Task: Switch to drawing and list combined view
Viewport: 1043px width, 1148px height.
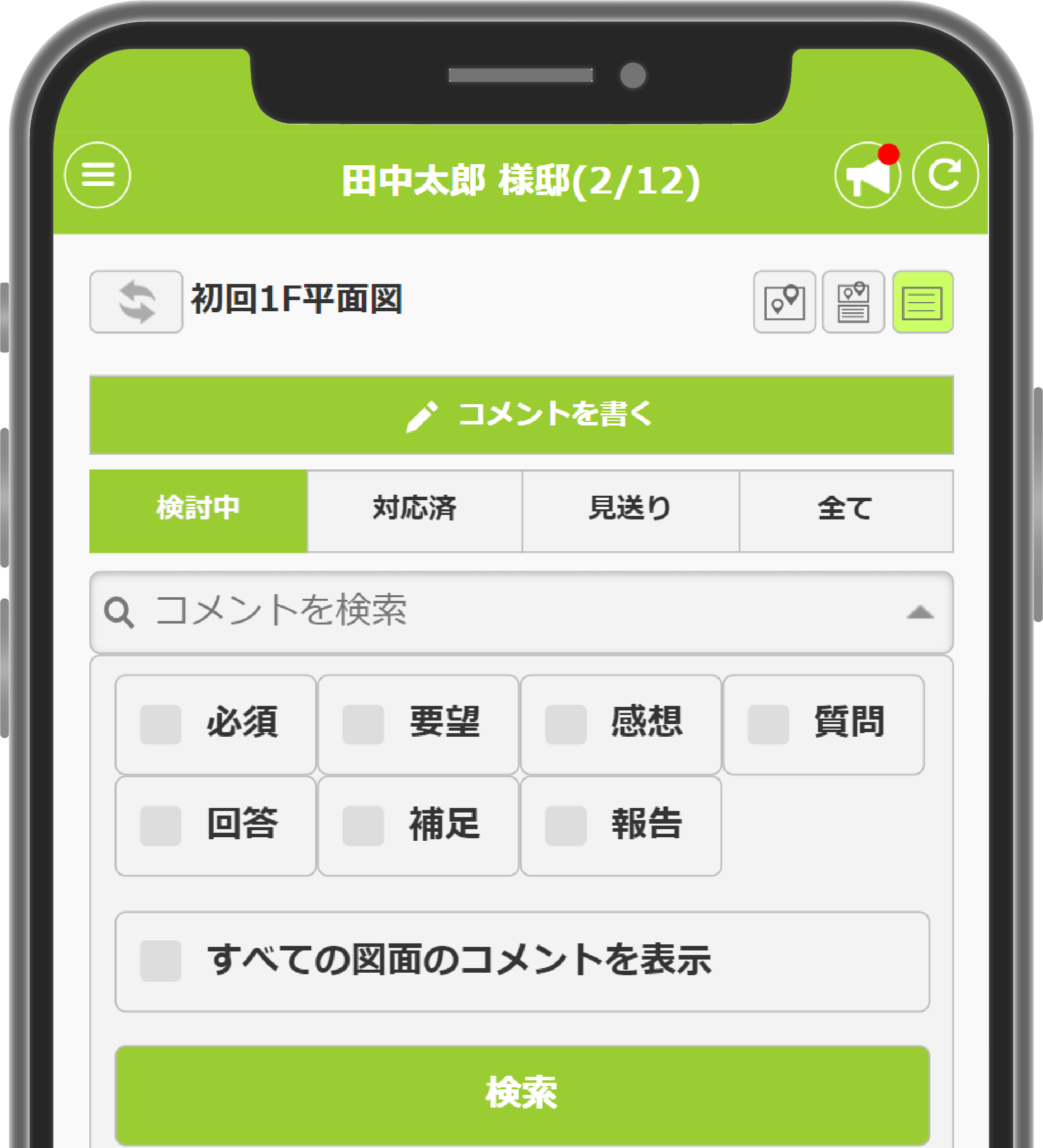Action: click(853, 302)
